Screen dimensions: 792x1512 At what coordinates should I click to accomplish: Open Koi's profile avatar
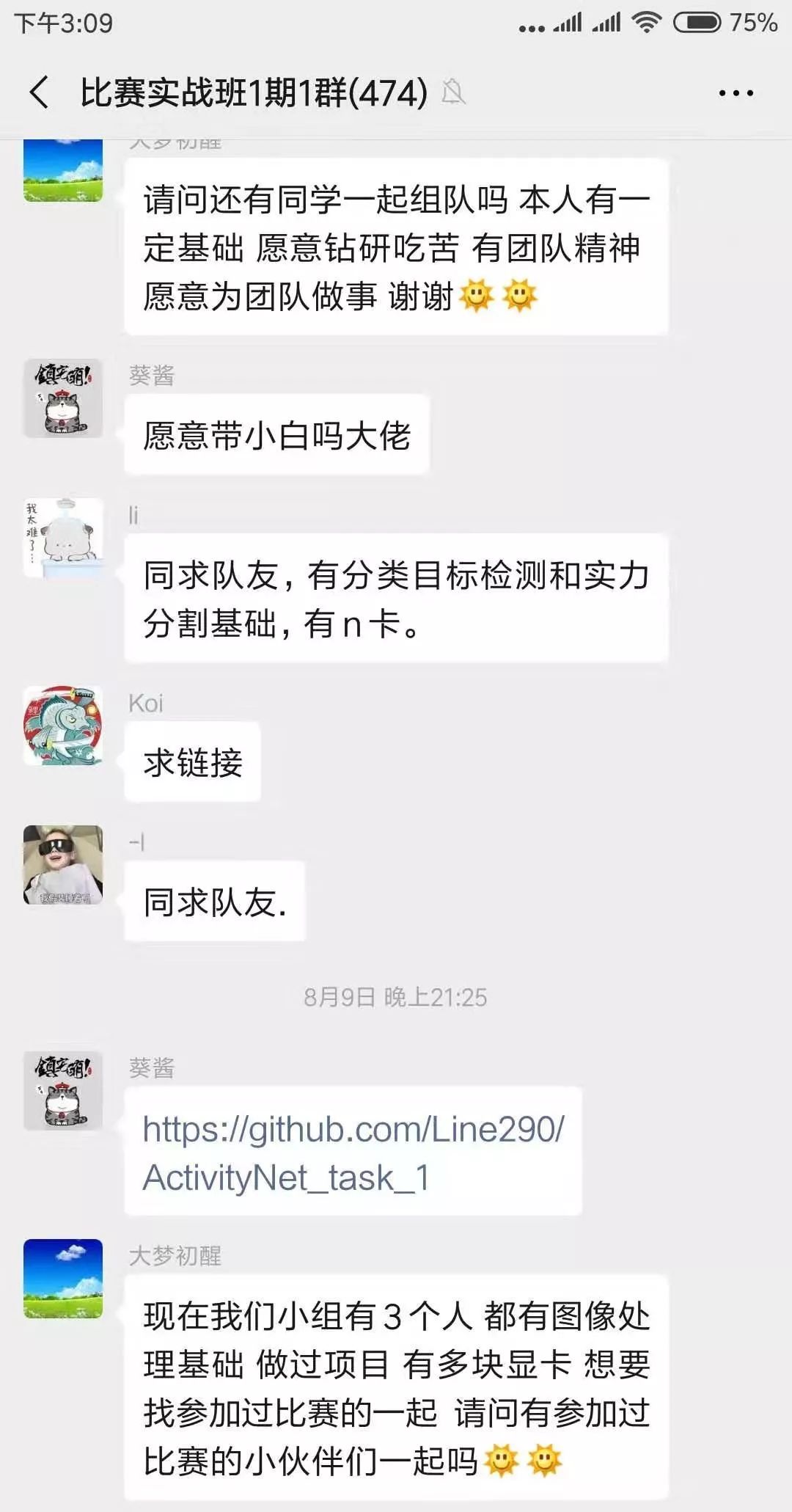pyautogui.click(x=63, y=726)
